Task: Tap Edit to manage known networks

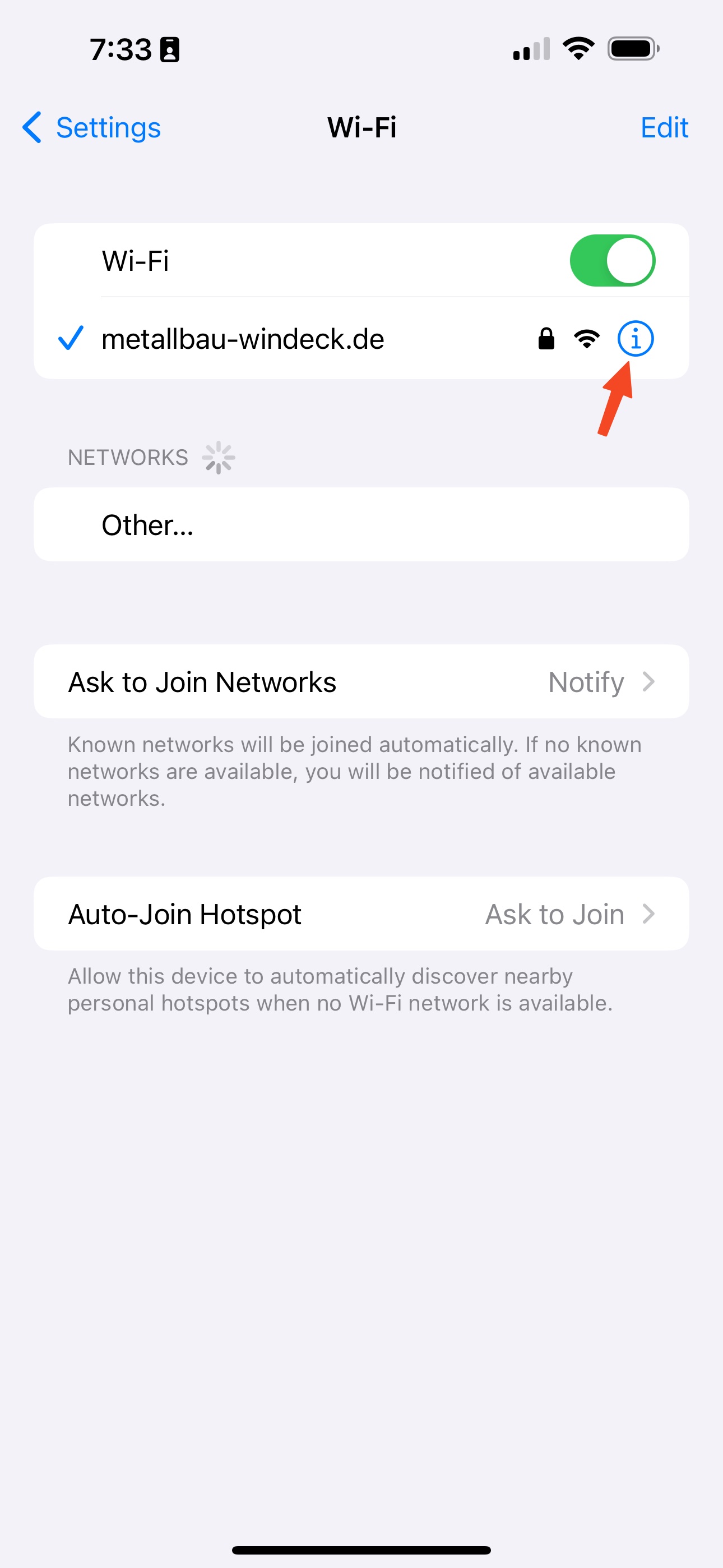Action: (x=664, y=128)
